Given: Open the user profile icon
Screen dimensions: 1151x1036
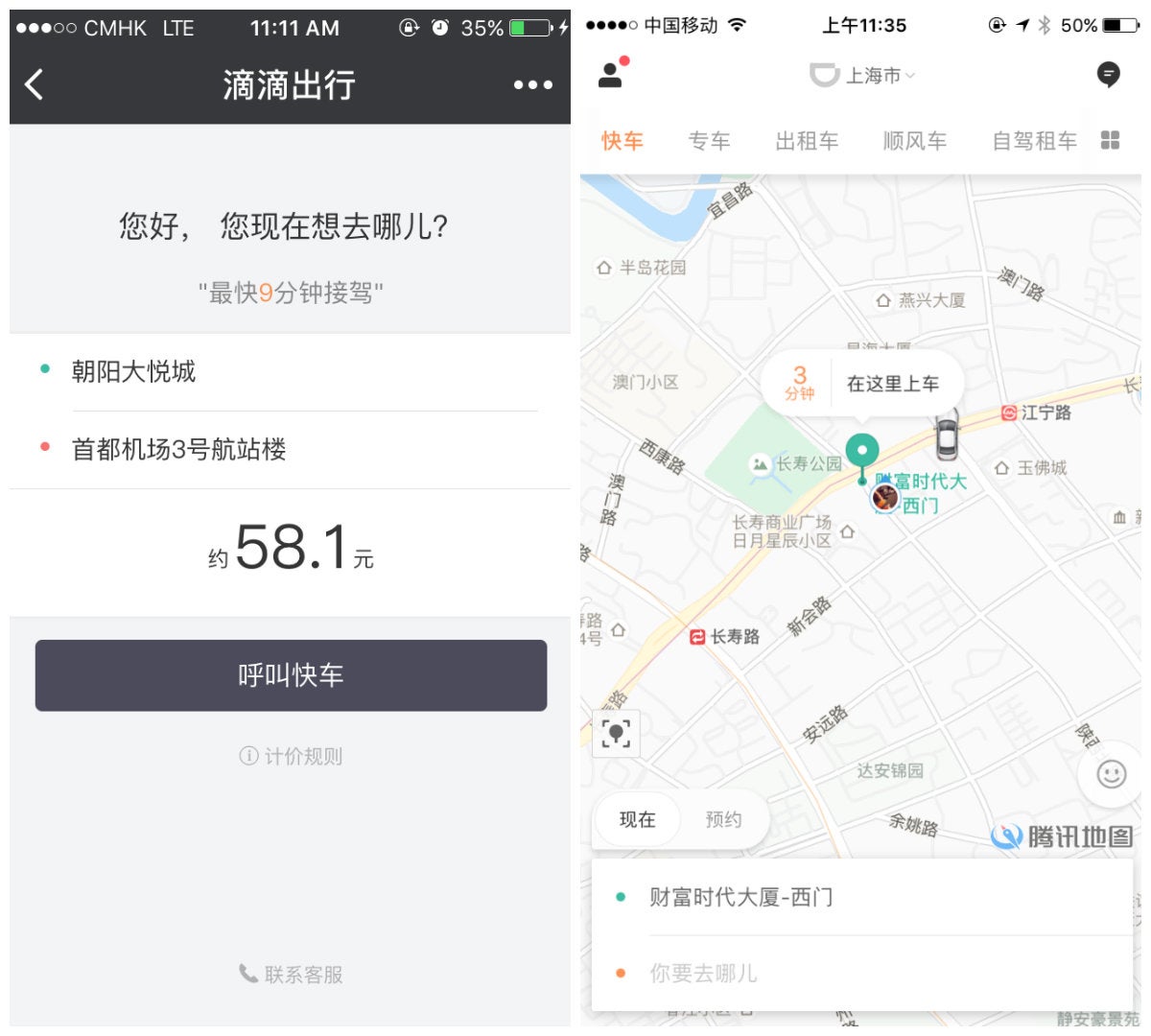Looking at the screenshot, I should [611, 74].
